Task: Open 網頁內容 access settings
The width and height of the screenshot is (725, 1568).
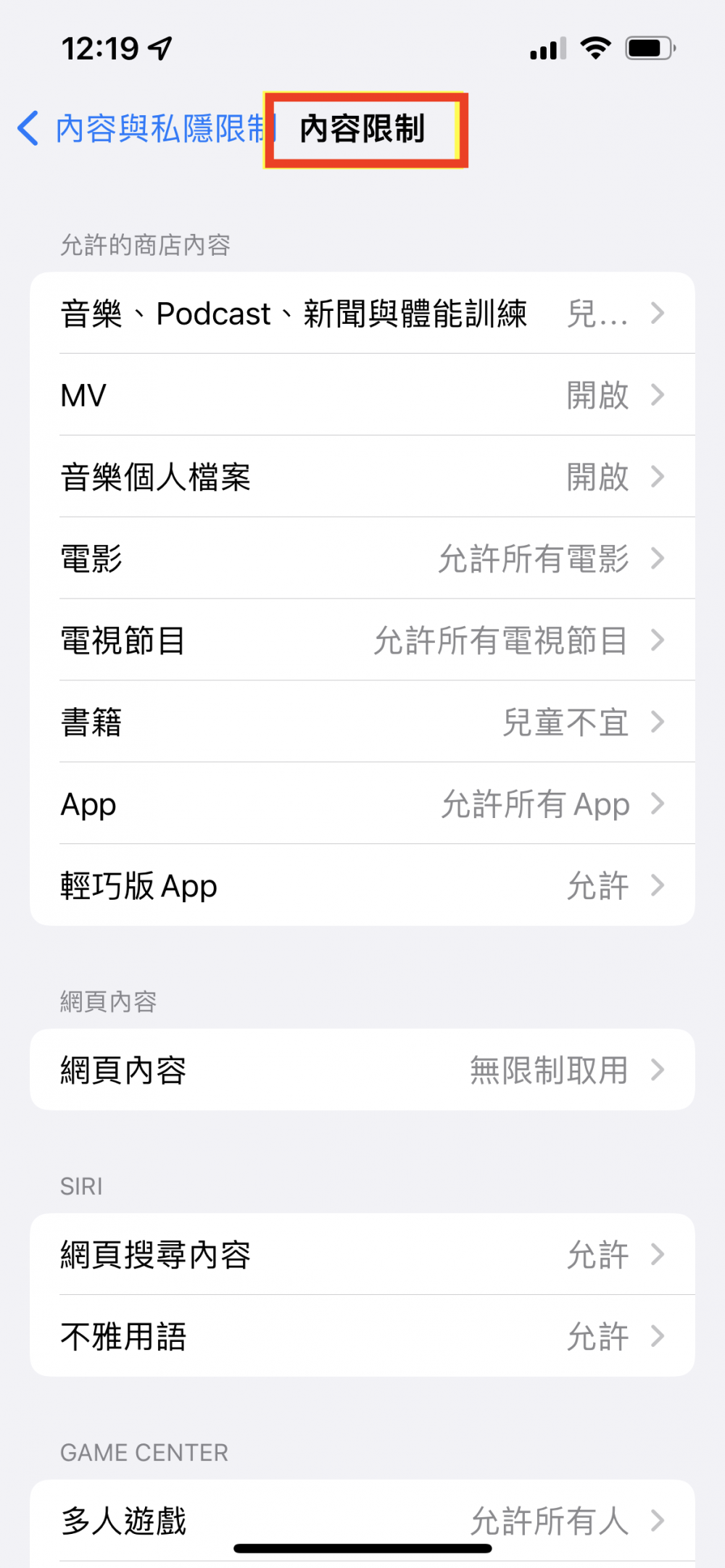Action: (362, 1070)
